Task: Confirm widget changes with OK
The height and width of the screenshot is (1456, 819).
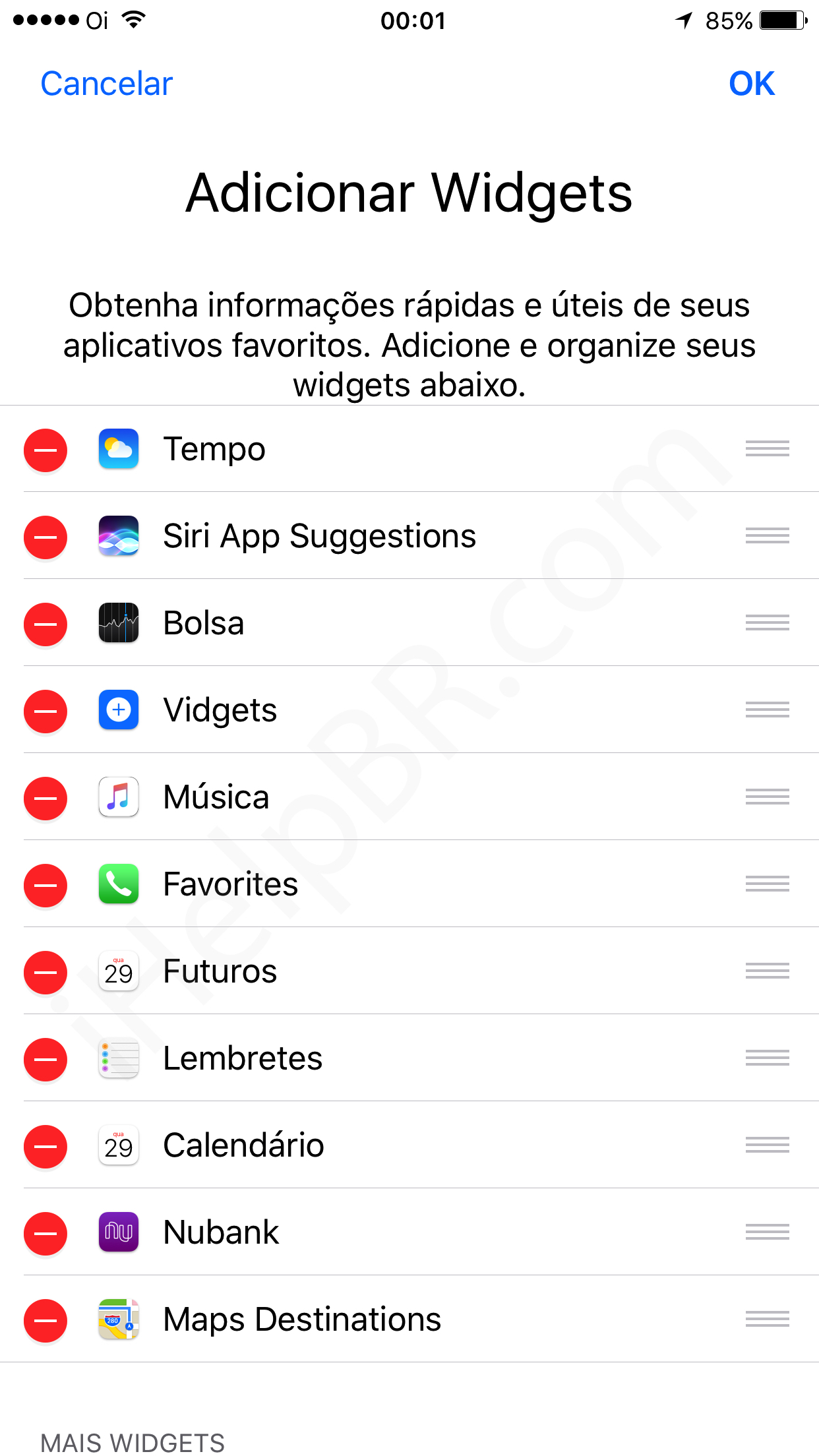Action: [751, 84]
